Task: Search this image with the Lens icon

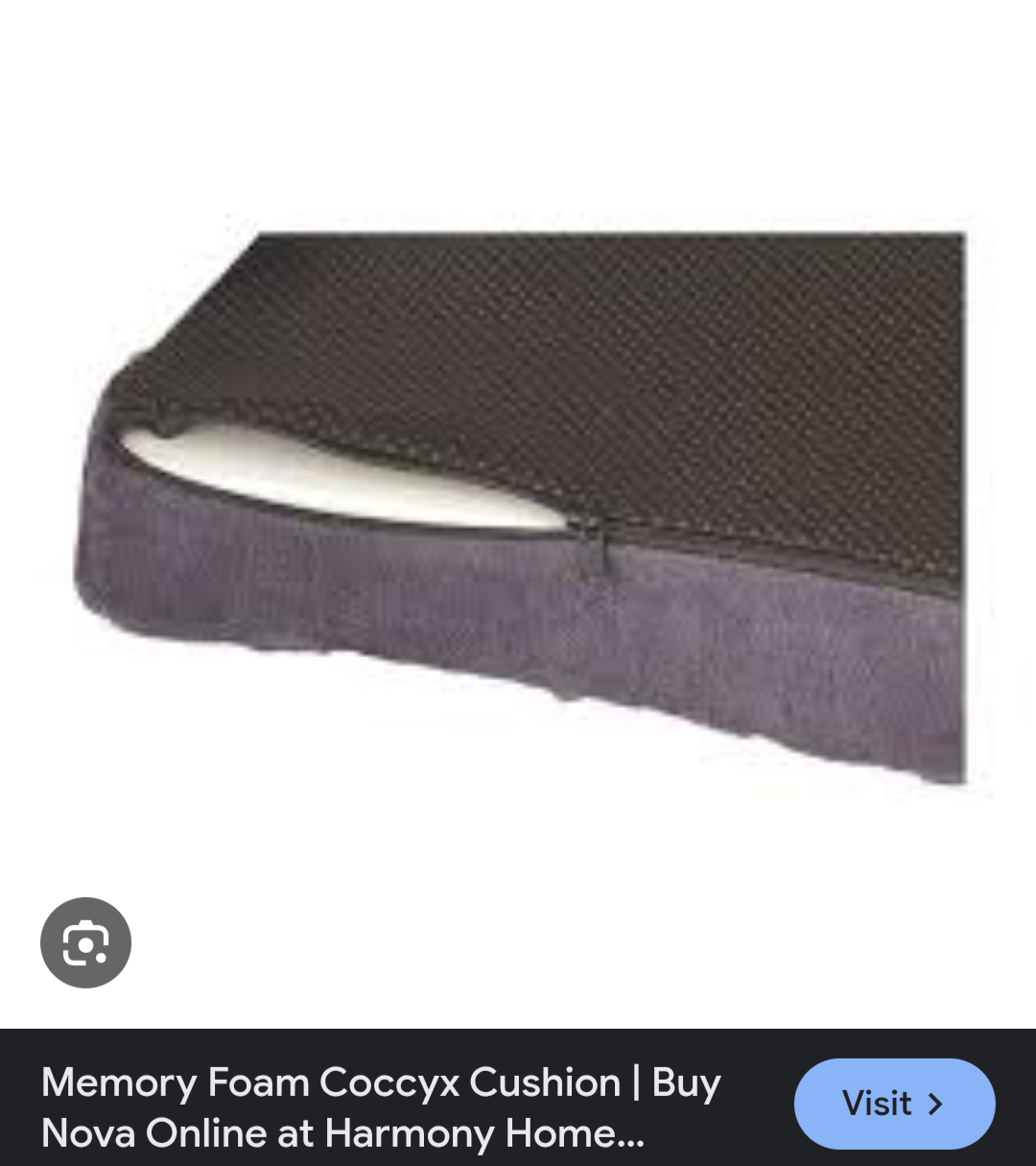Action: tap(85, 942)
